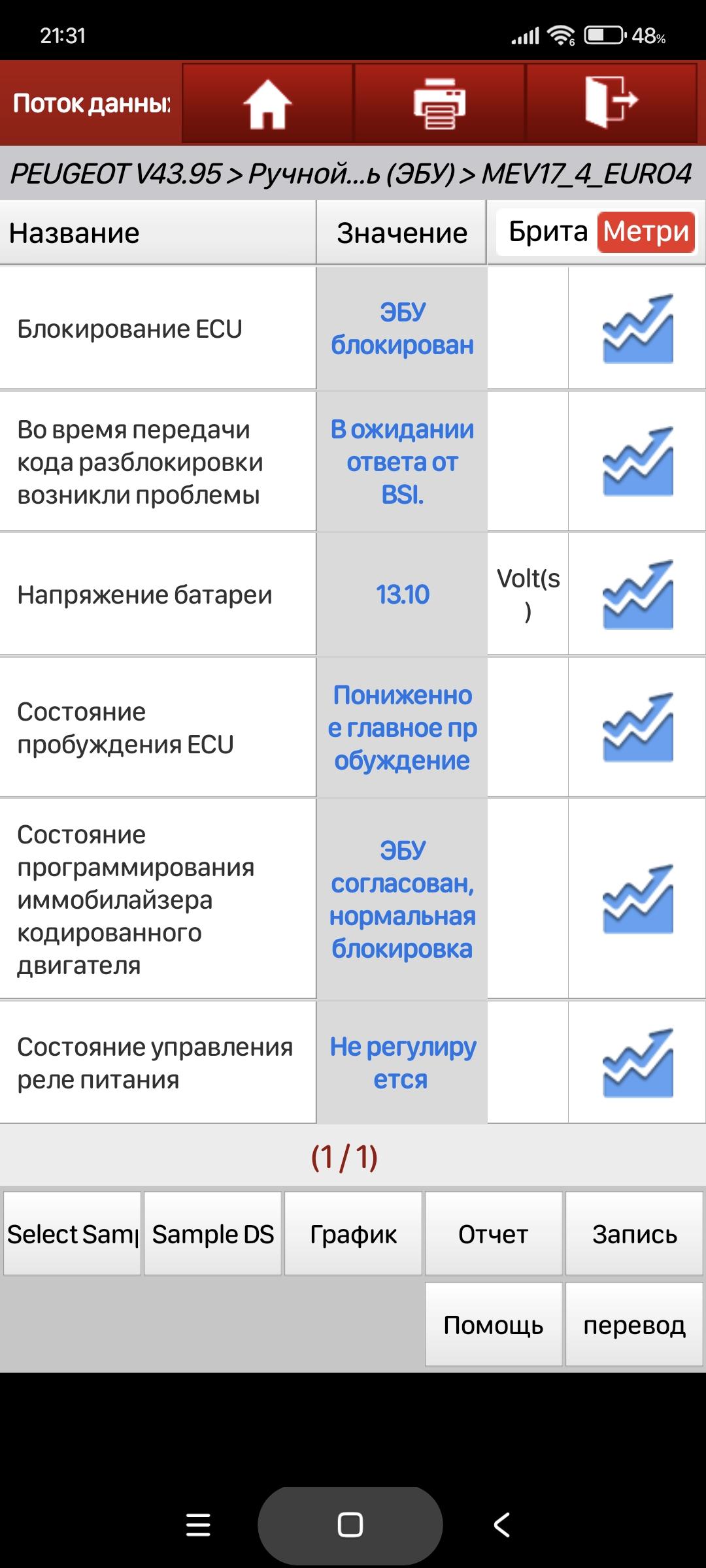Open recent apps menu in navigation bar
Image resolution: width=706 pixels, height=1568 pixels.
(x=198, y=1525)
